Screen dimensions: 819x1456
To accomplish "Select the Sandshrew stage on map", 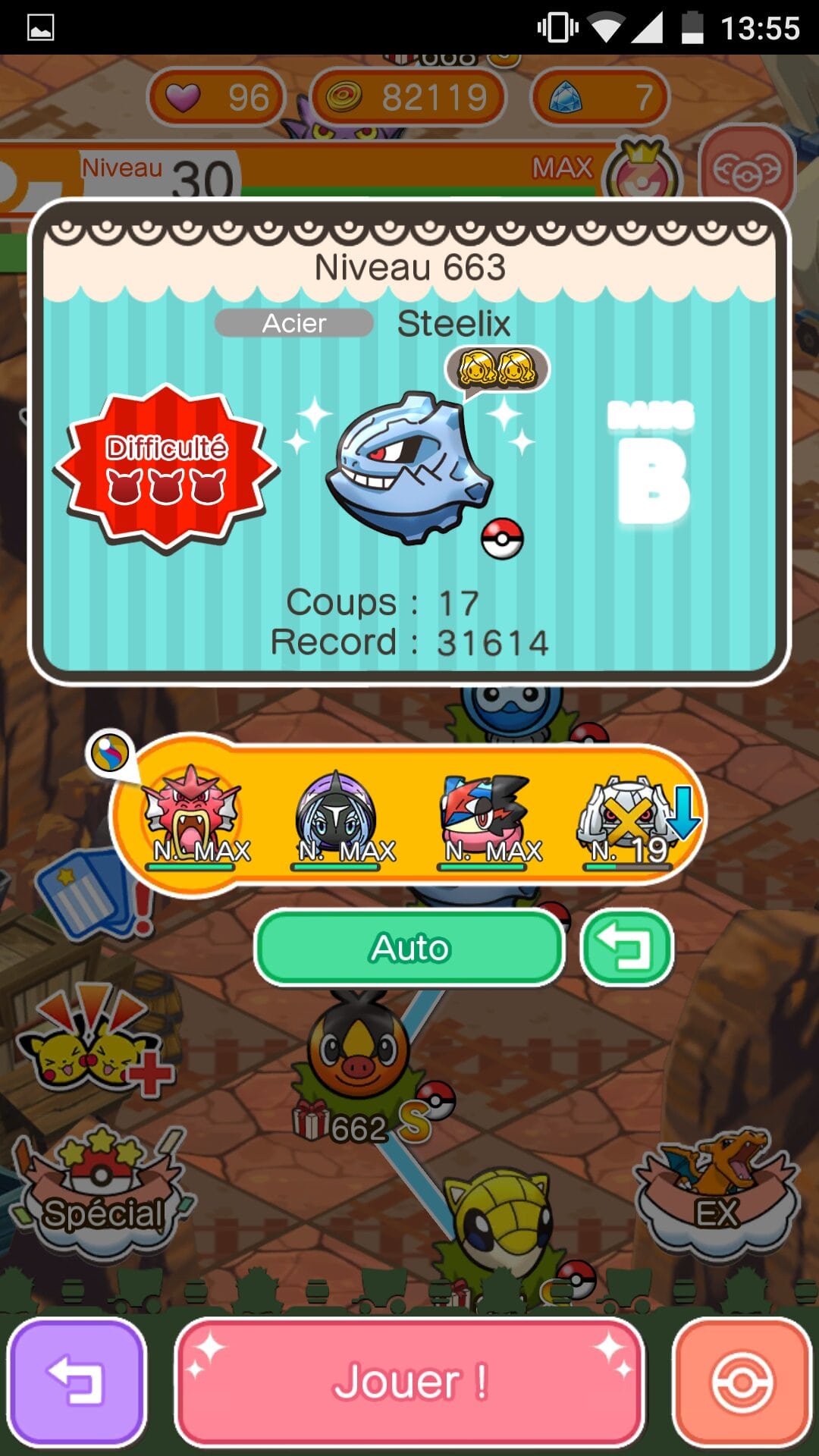I will click(500, 1221).
